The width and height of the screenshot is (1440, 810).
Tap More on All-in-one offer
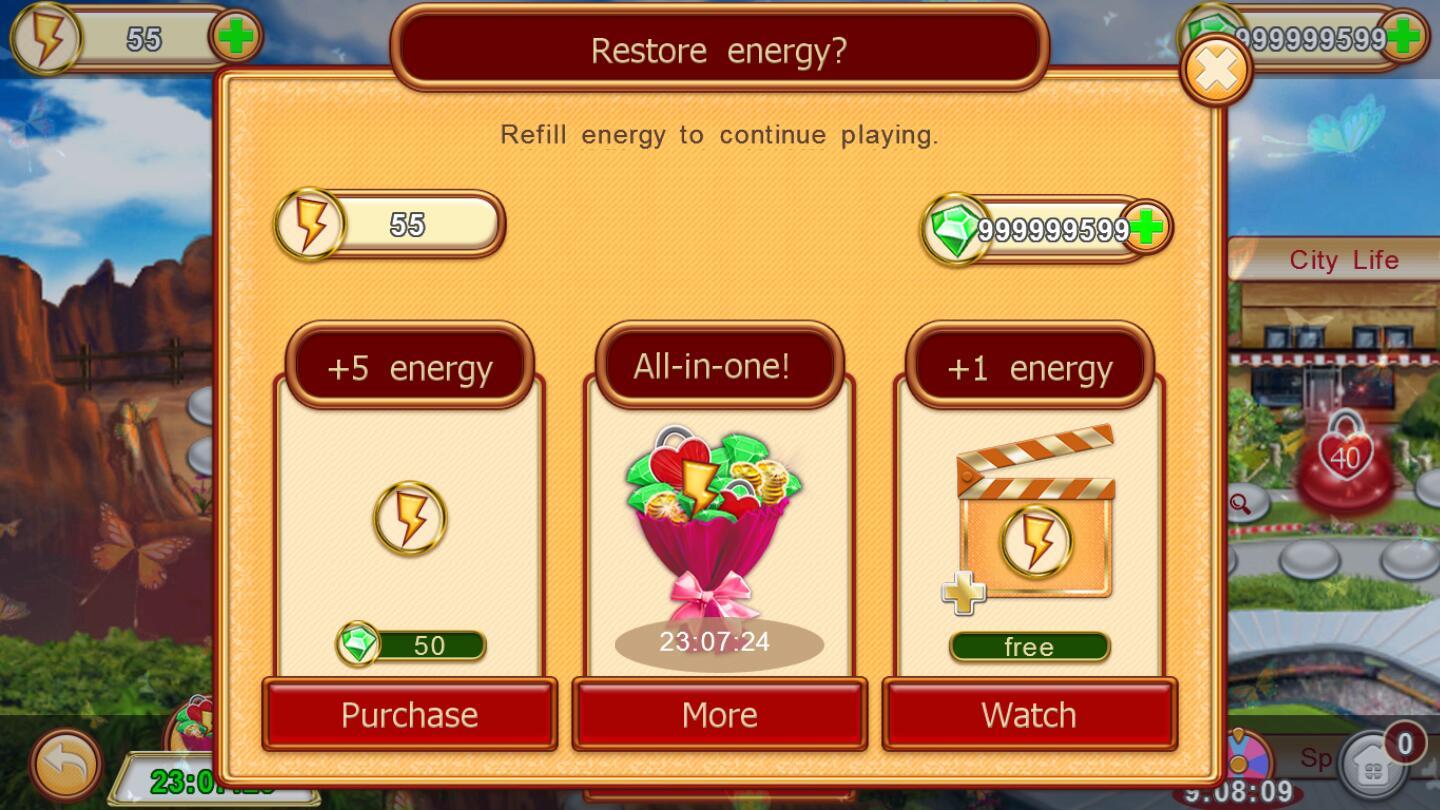pyautogui.click(x=719, y=714)
